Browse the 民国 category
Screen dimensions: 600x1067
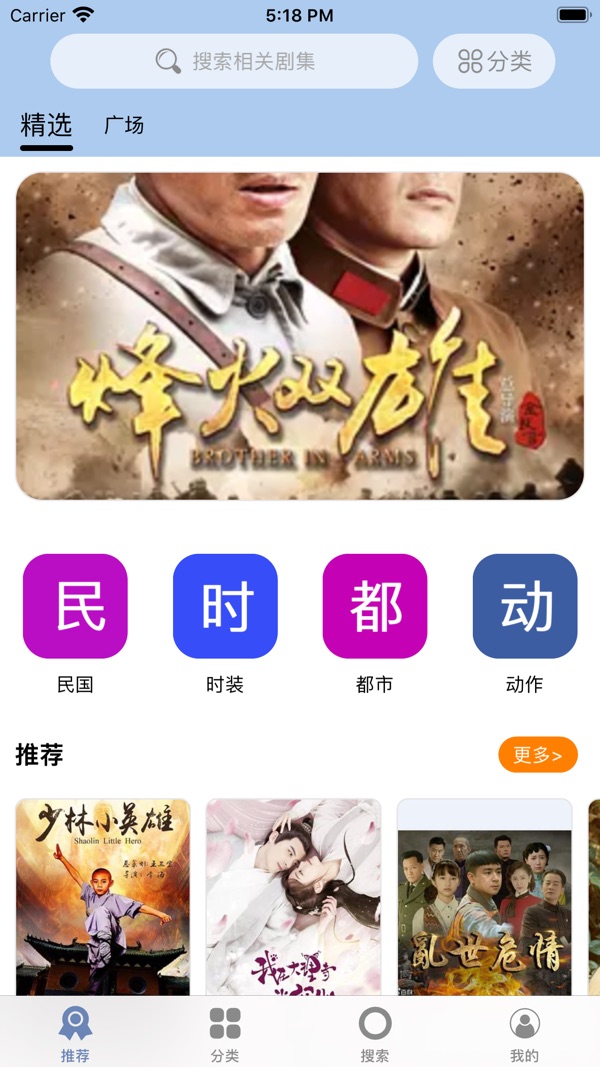[x=75, y=606]
